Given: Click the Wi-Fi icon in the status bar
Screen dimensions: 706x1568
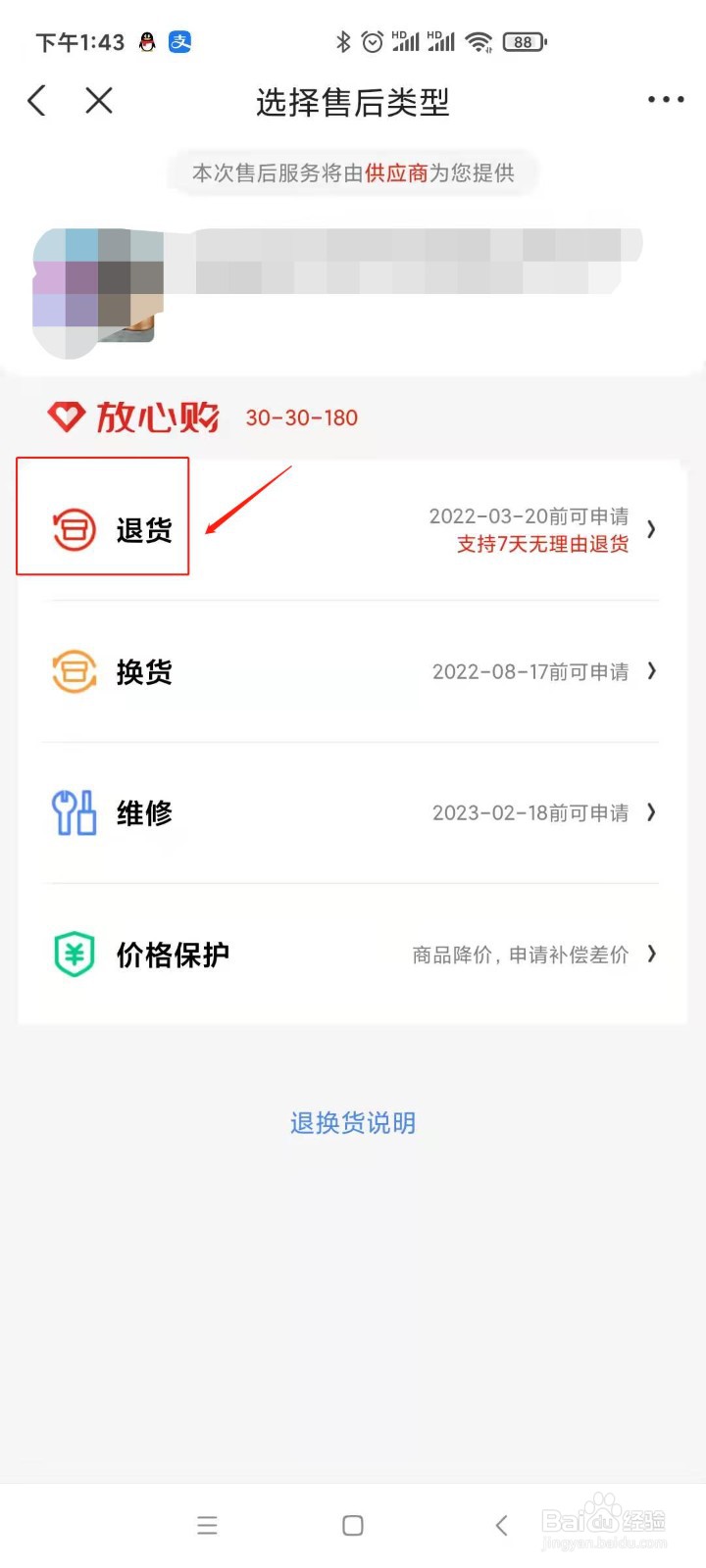Looking at the screenshot, I should click(478, 41).
